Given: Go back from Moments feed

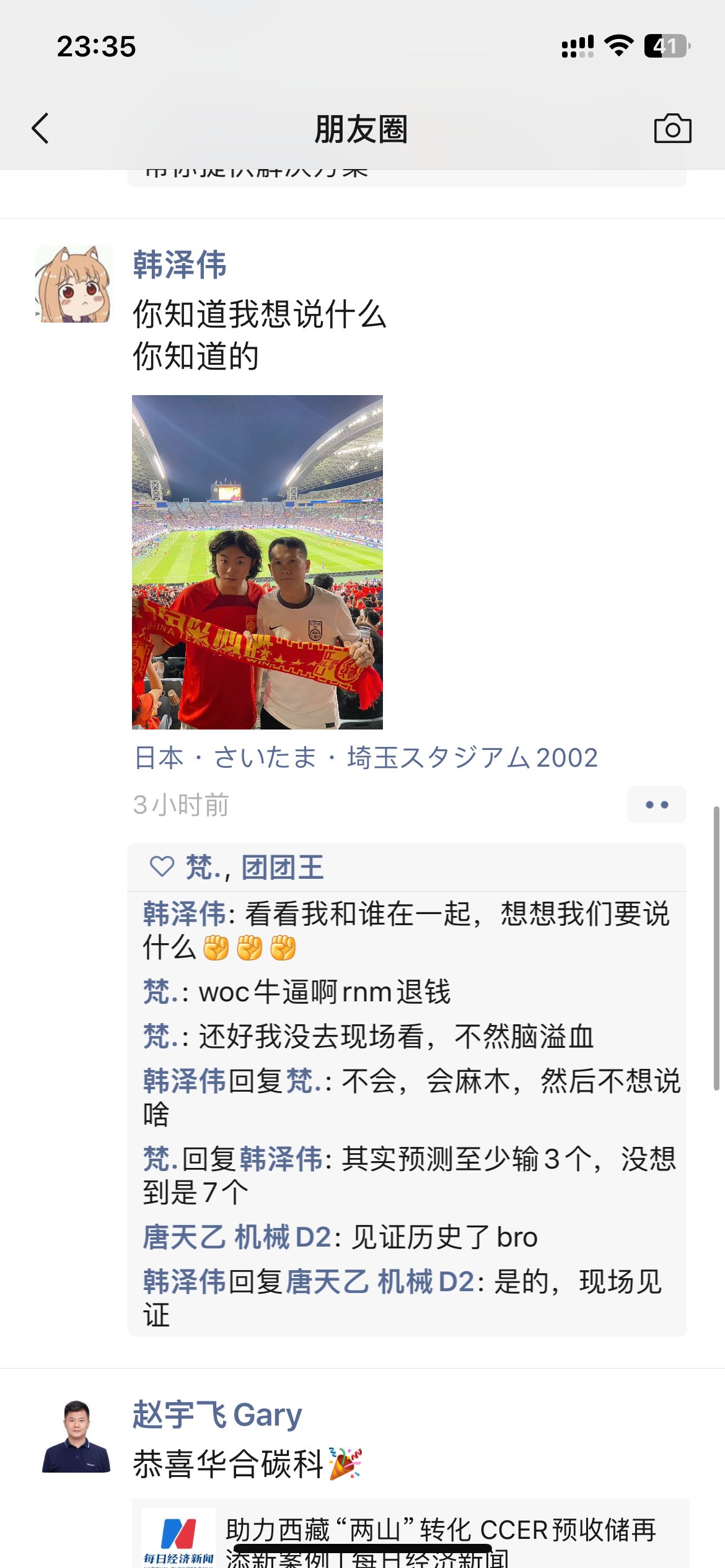Looking at the screenshot, I should [41, 129].
